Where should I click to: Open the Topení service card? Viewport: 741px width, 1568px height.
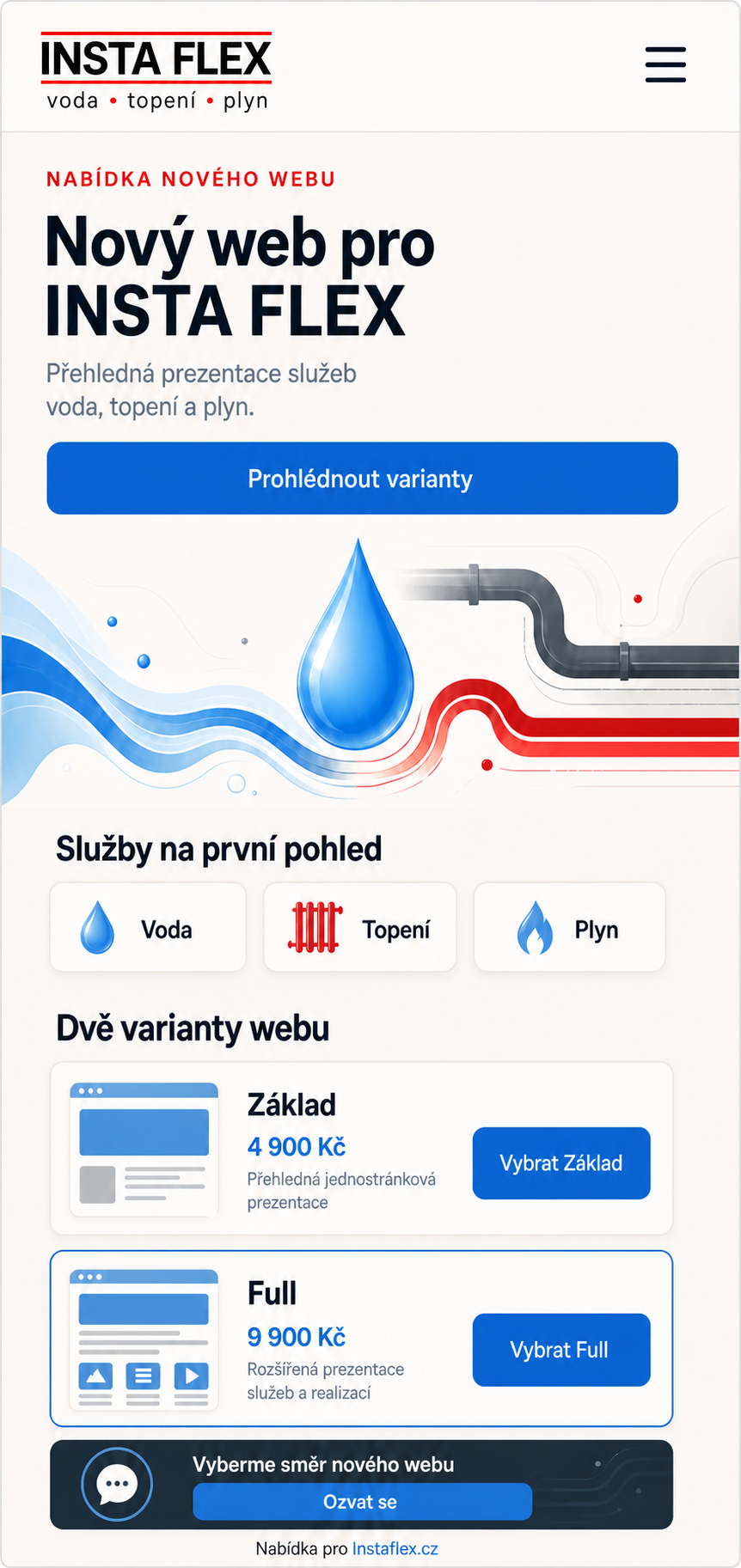click(x=359, y=927)
